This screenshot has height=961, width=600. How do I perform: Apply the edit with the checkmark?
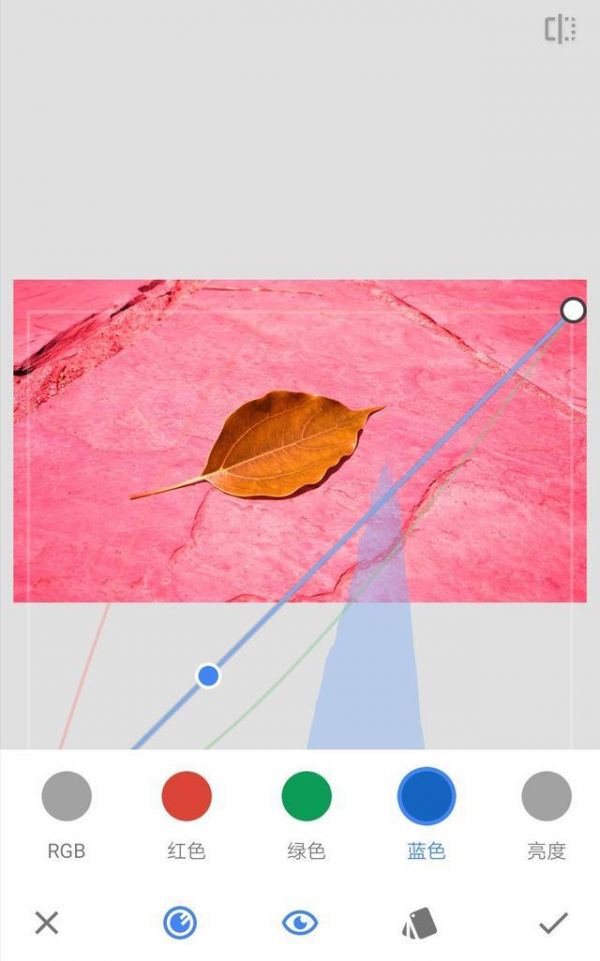tap(553, 923)
